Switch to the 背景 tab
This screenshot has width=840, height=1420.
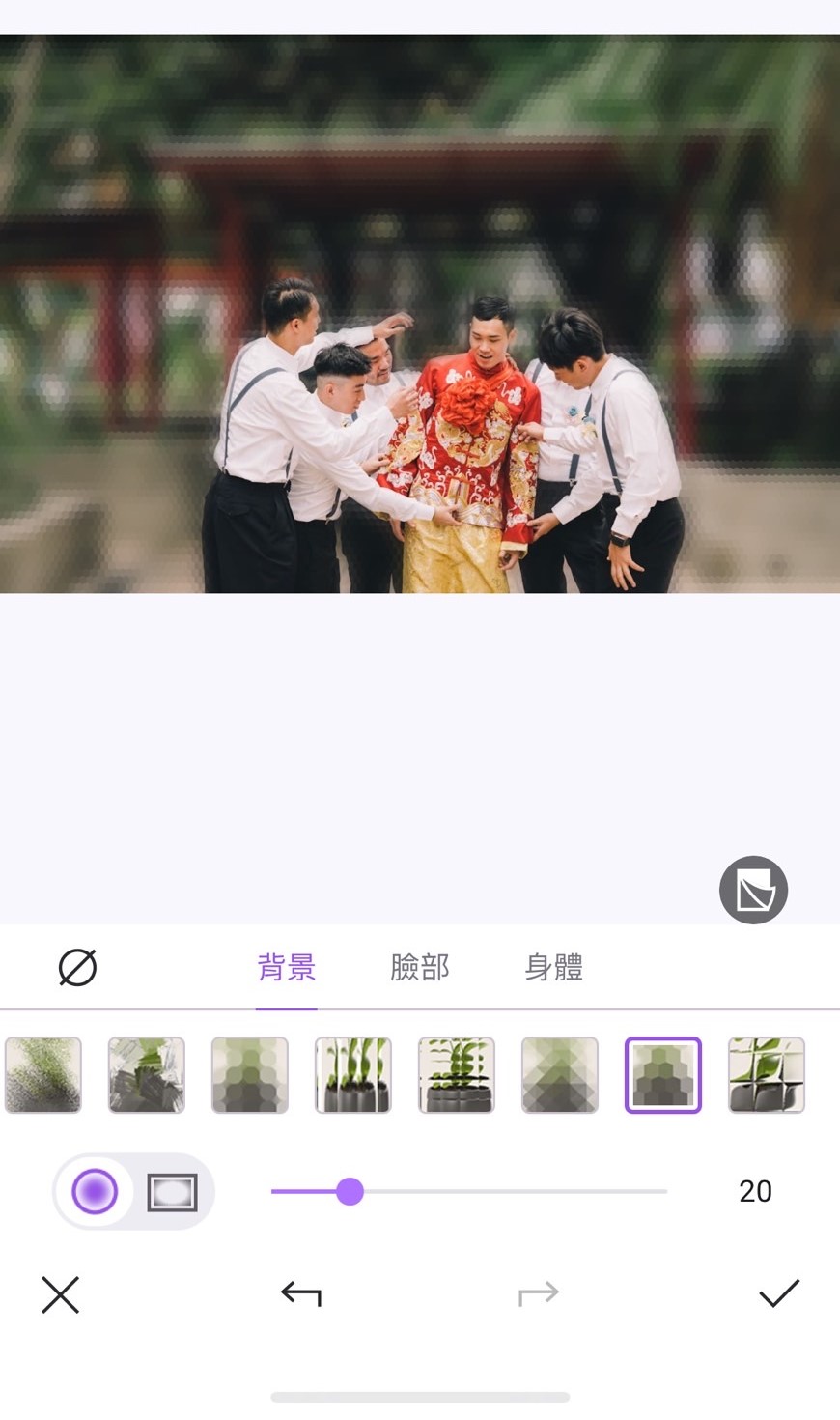pos(286,967)
